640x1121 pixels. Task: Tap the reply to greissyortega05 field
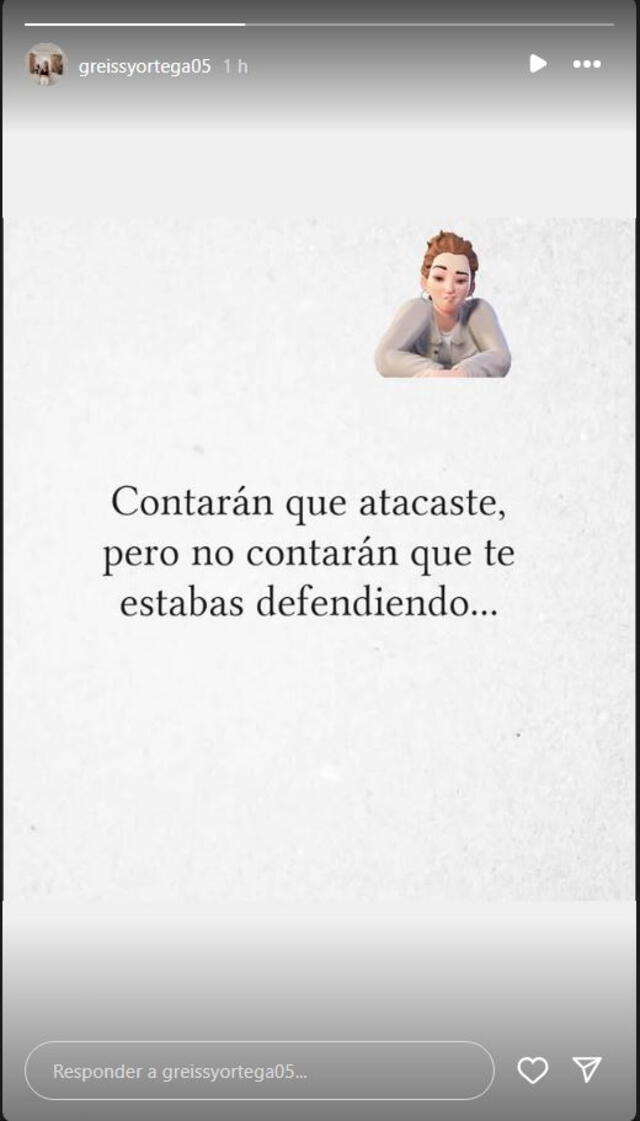click(x=259, y=1071)
